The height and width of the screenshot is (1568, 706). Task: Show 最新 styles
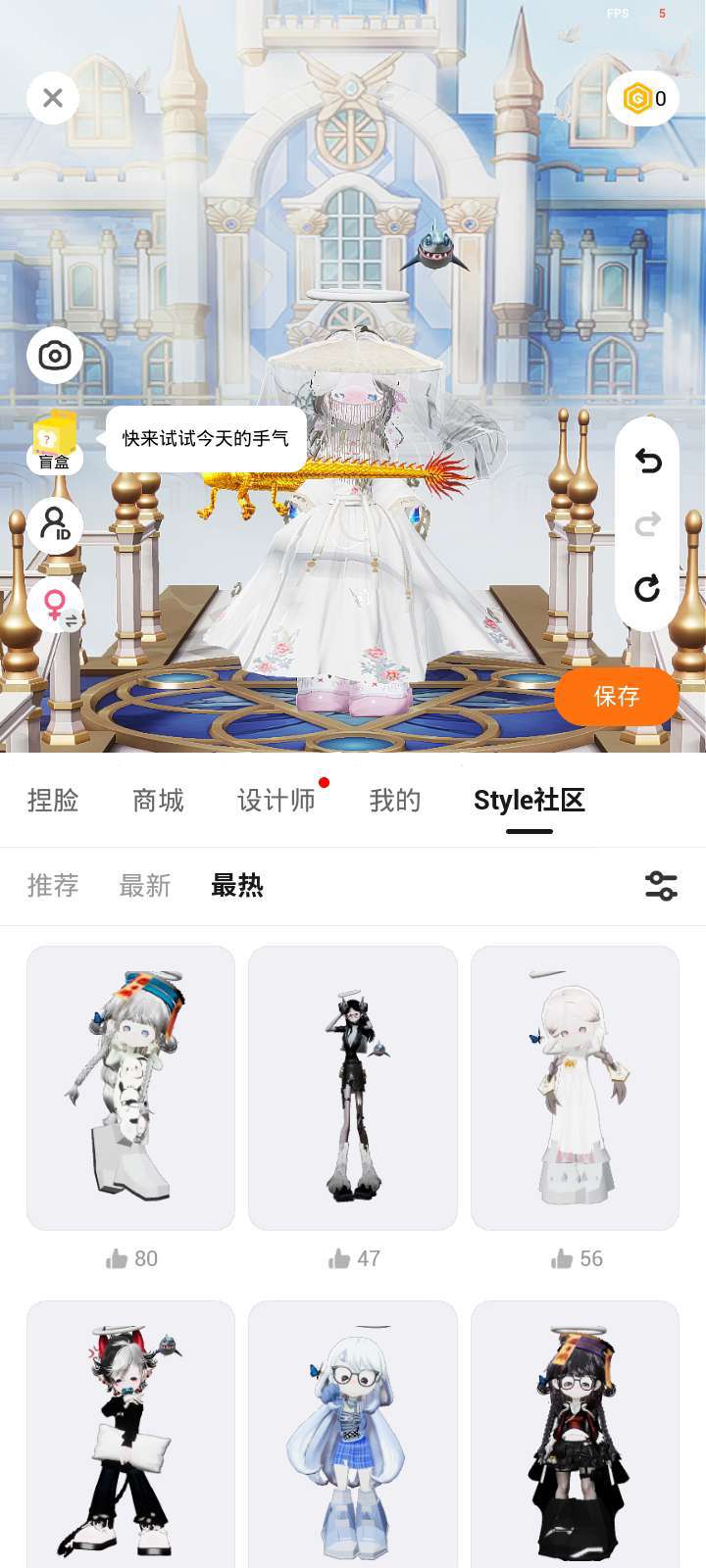145,886
